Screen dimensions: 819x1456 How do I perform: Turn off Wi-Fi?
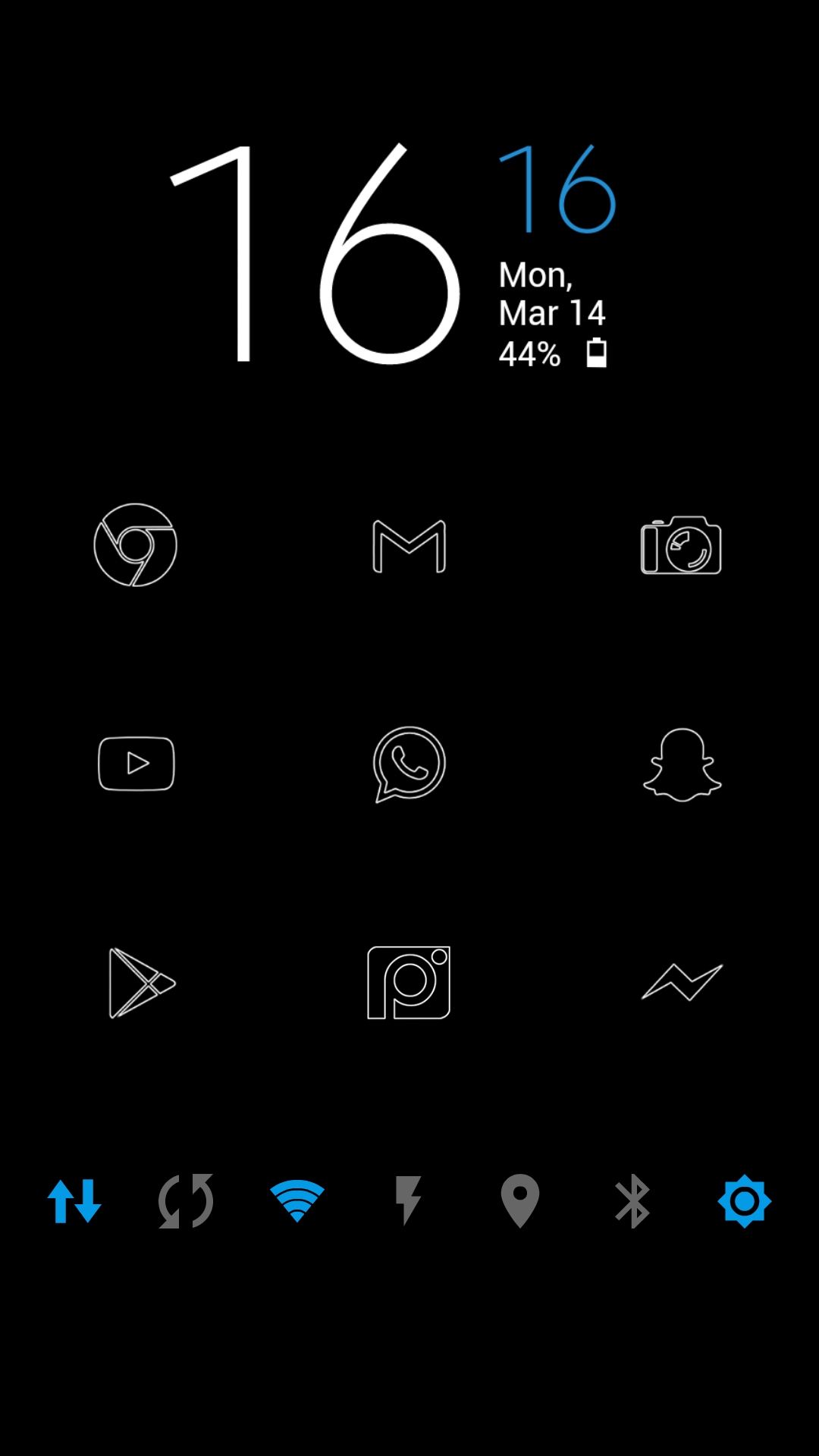297,1200
